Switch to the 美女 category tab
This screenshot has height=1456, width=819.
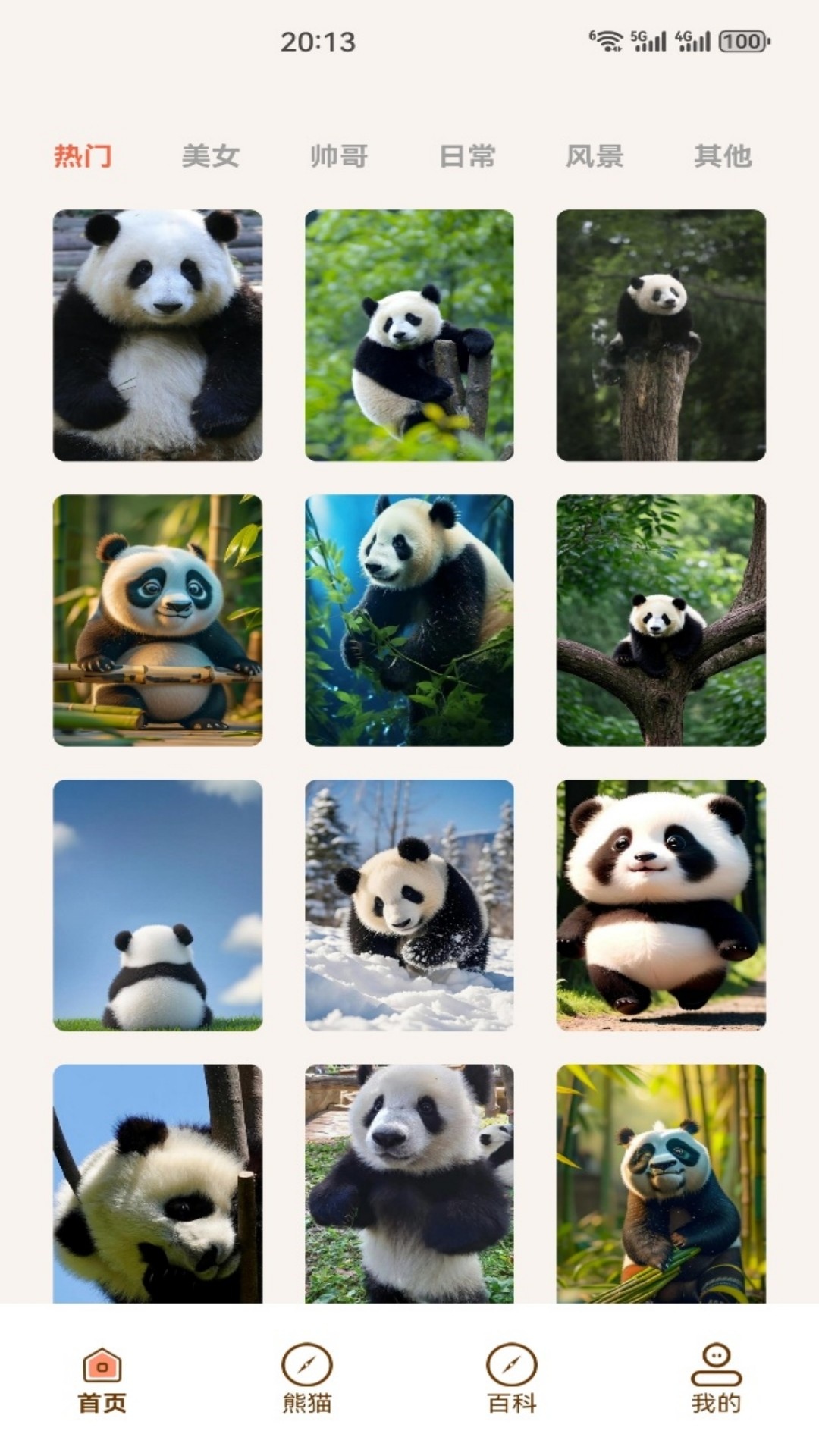[211, 156]
